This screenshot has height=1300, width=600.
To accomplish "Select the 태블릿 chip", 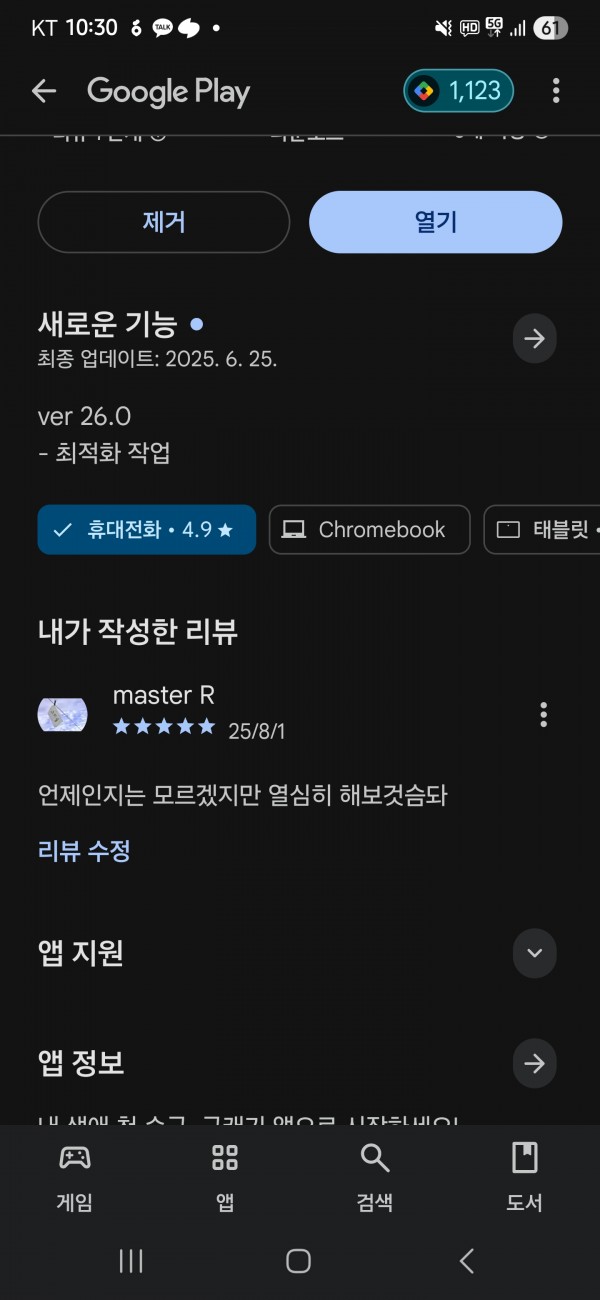I will click(x=542, y=530).
